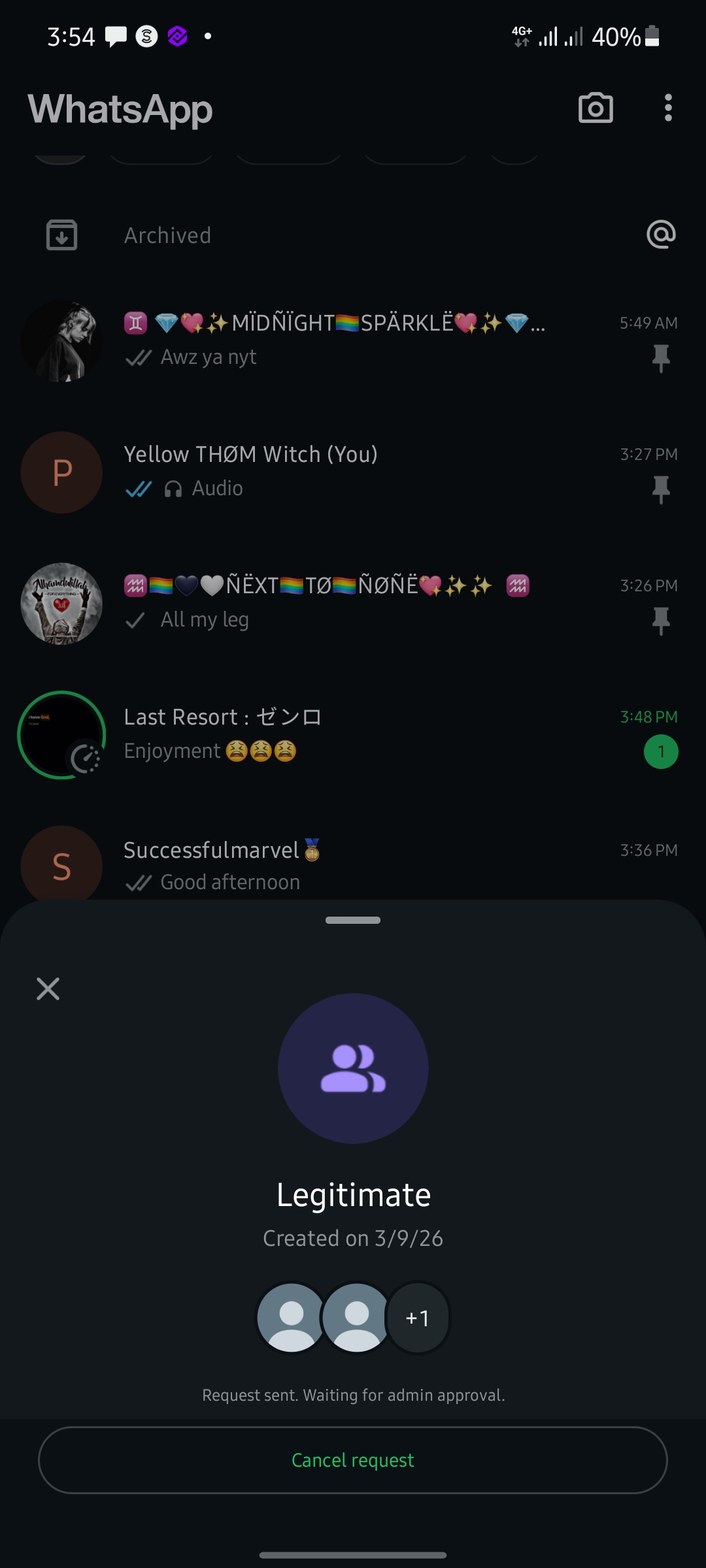View the Last Resort status ring avatar

(61, 734)
